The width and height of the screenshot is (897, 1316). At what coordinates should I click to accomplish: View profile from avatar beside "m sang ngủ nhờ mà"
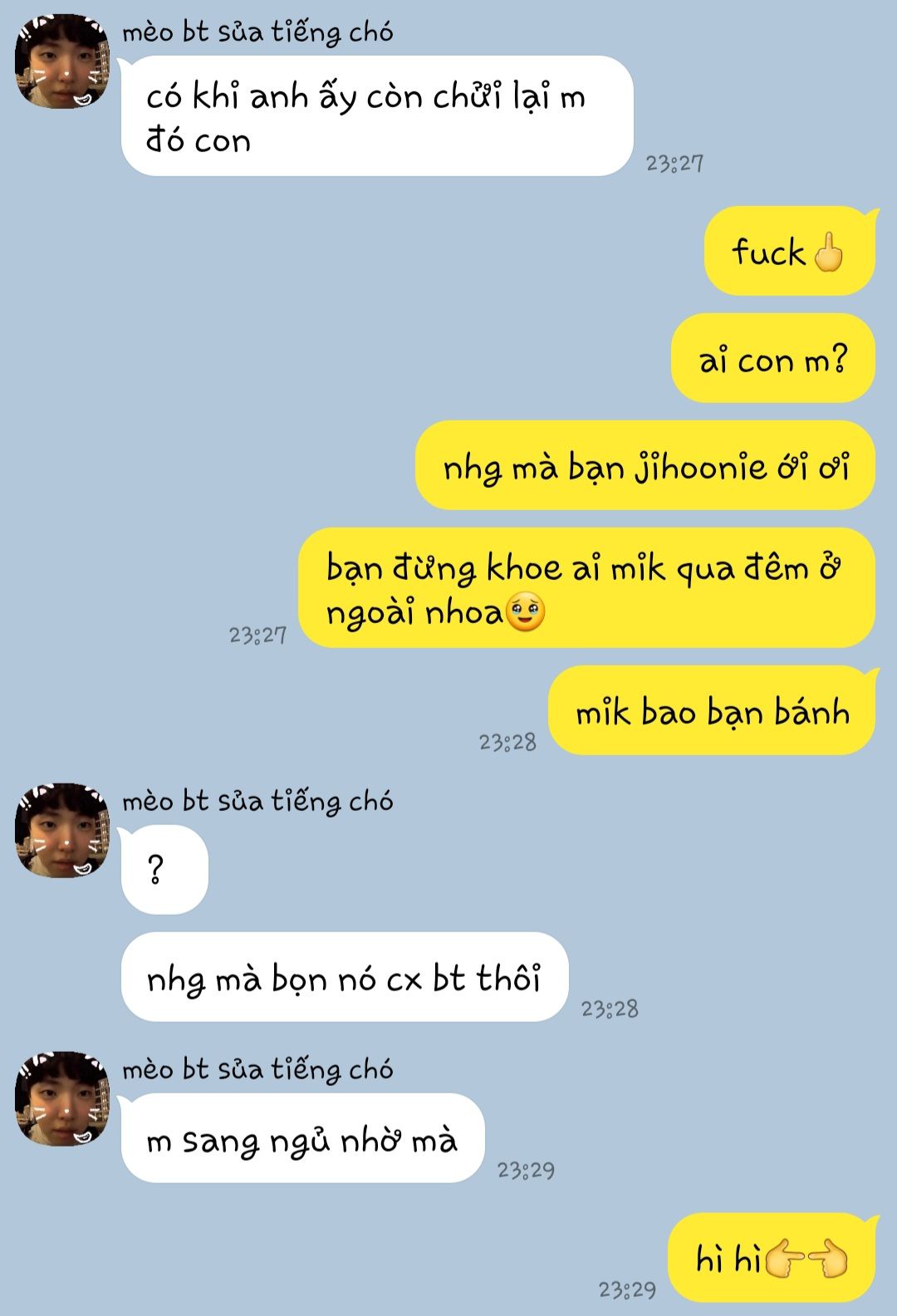pyautogui.click(x=62, y=1099)
